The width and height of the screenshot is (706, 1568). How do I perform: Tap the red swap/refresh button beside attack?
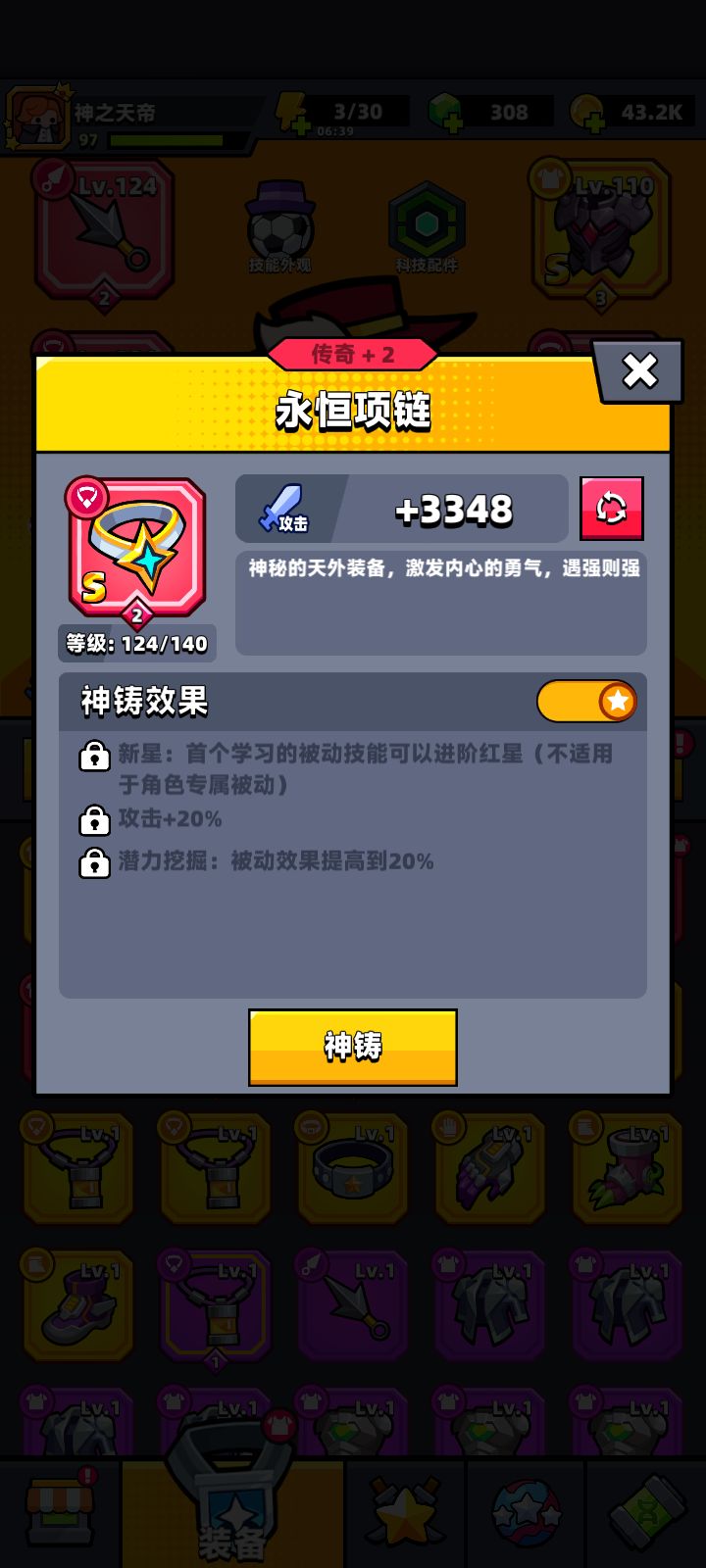612,509
